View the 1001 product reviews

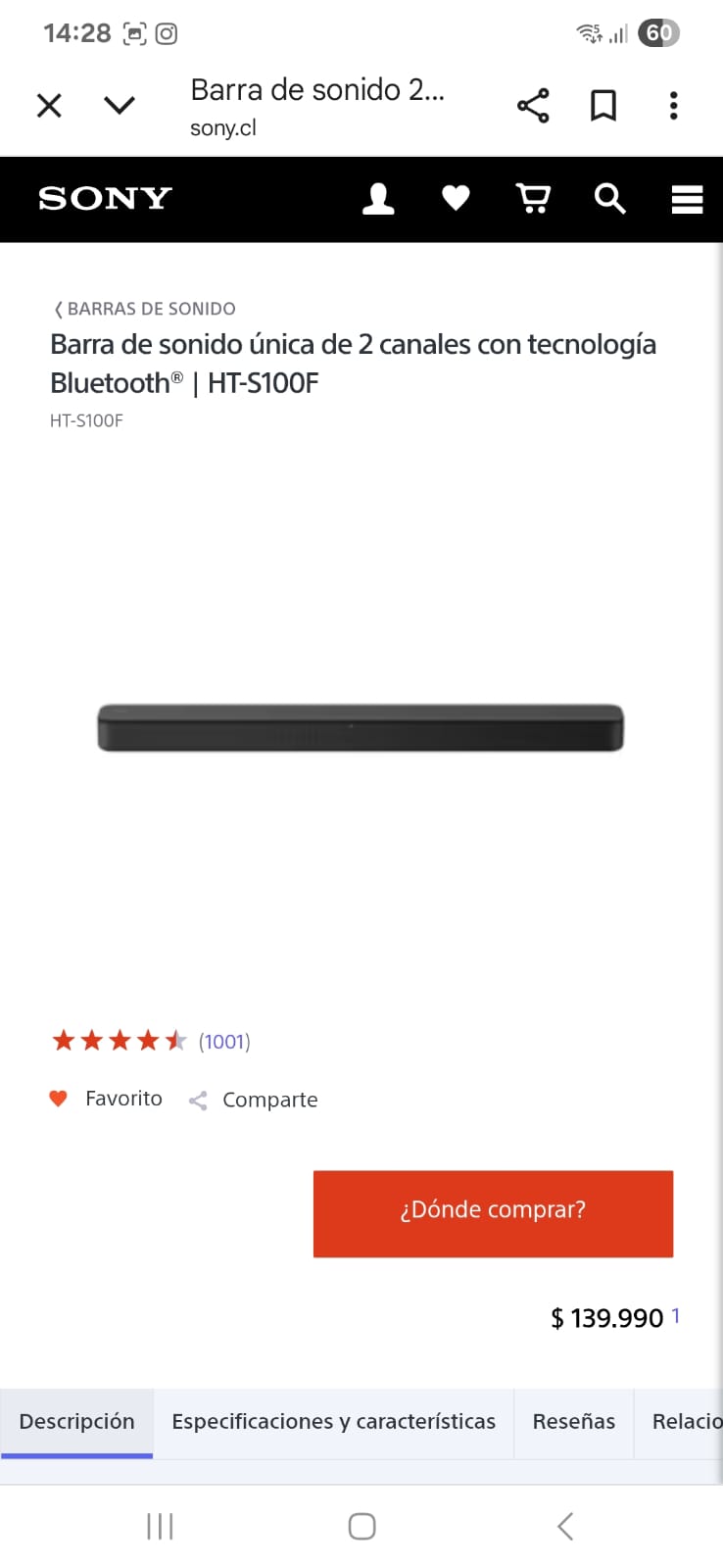[x=224, y=1042]
